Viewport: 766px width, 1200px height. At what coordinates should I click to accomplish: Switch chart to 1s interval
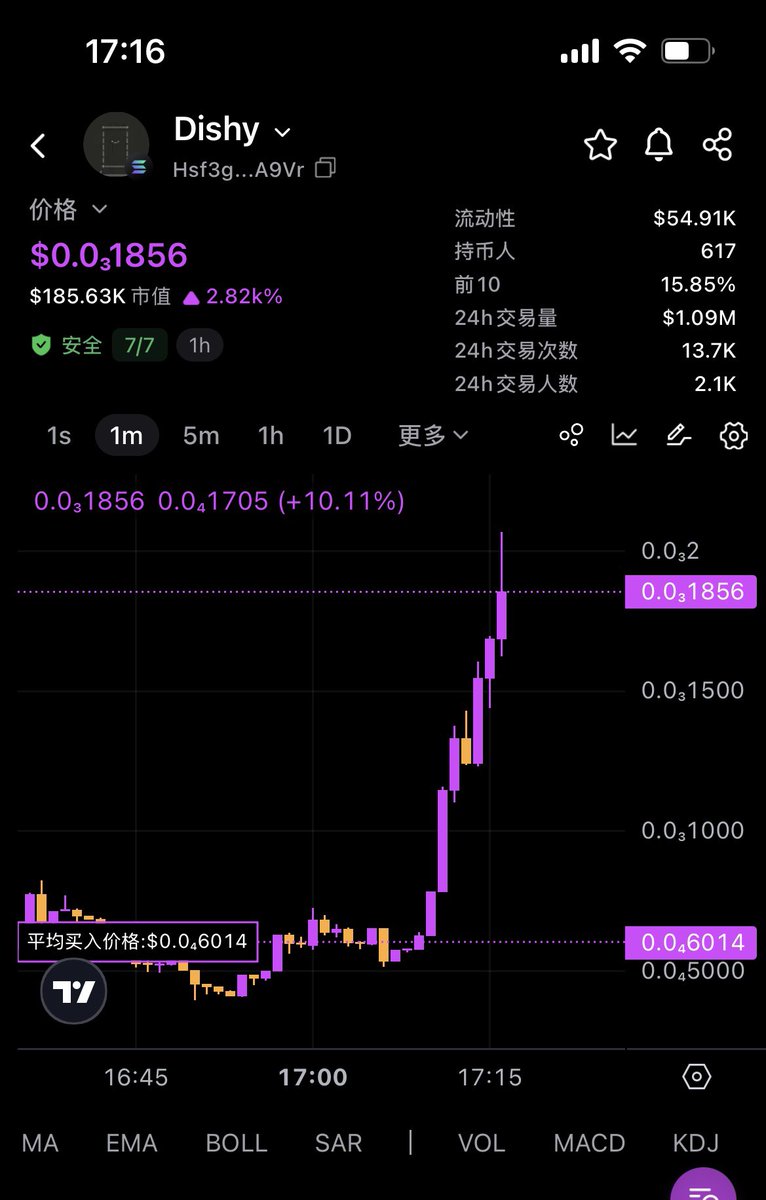[x=59, y=436]
